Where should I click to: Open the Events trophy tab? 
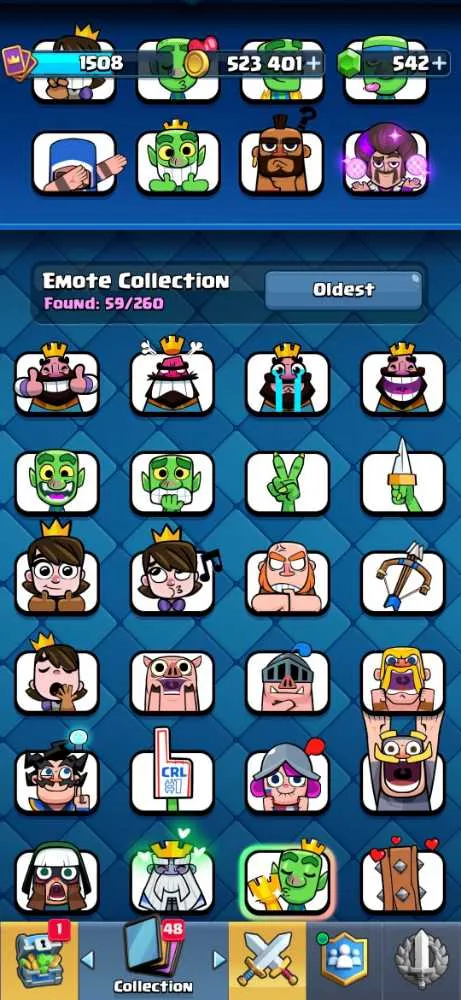click(421, 960)
